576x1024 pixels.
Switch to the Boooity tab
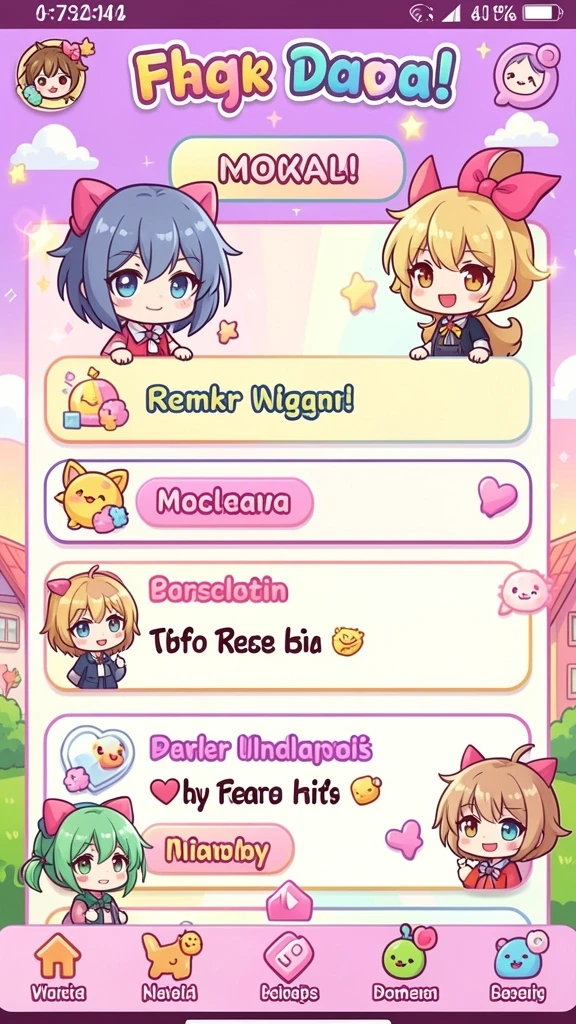click(x=519, y=967)
